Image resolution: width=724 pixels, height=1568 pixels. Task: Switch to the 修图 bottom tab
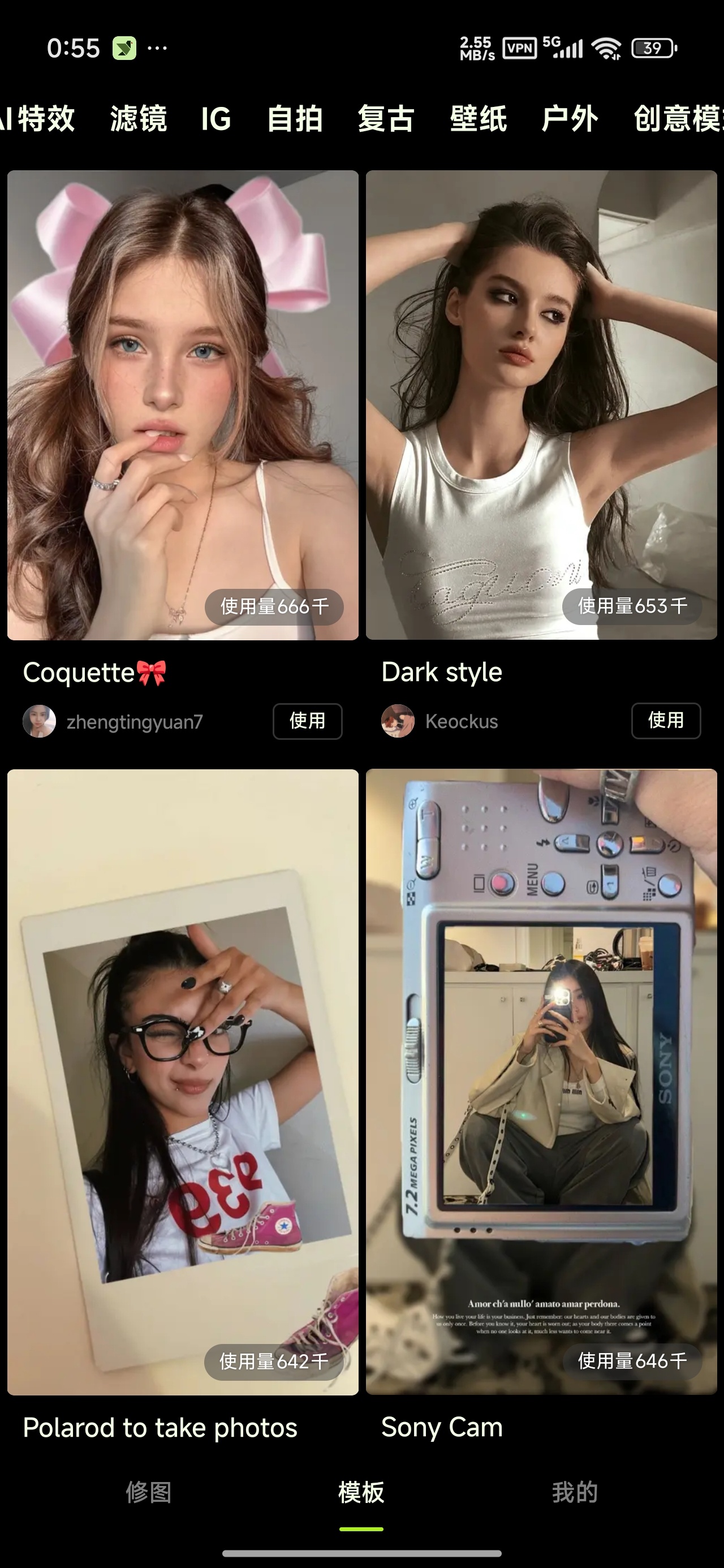149,1492
